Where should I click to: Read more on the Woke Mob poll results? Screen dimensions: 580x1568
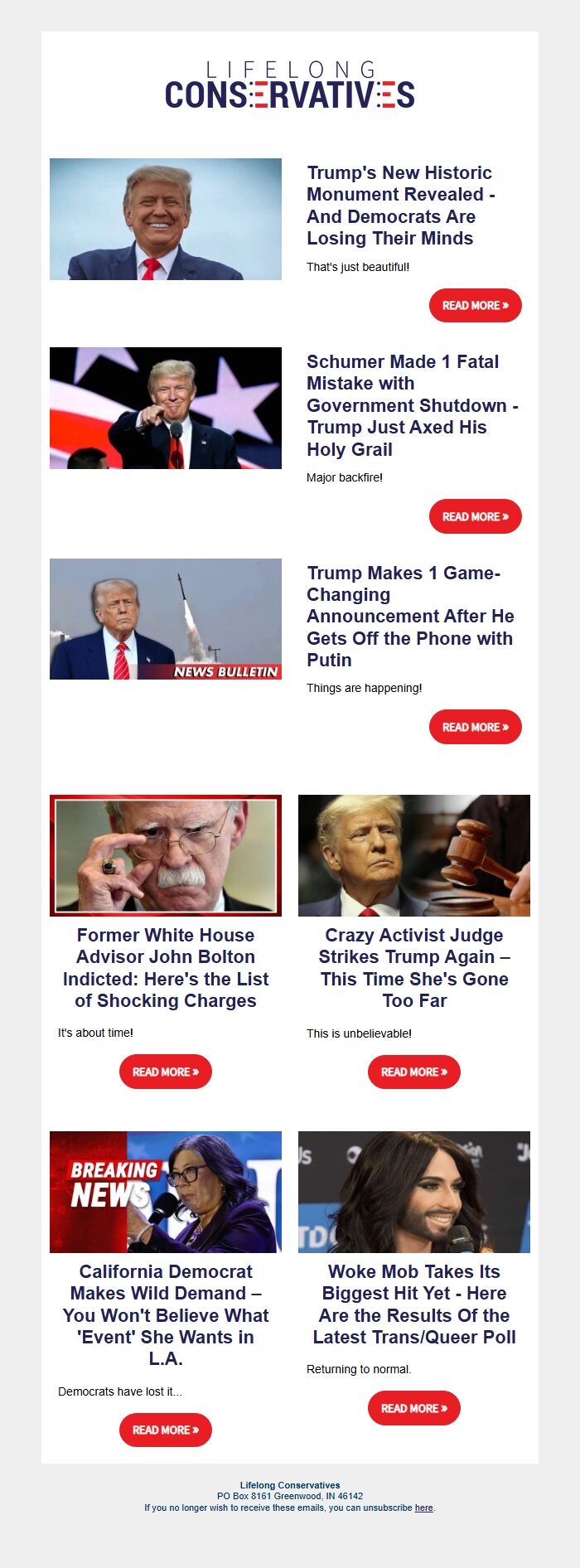point(413,1408)
